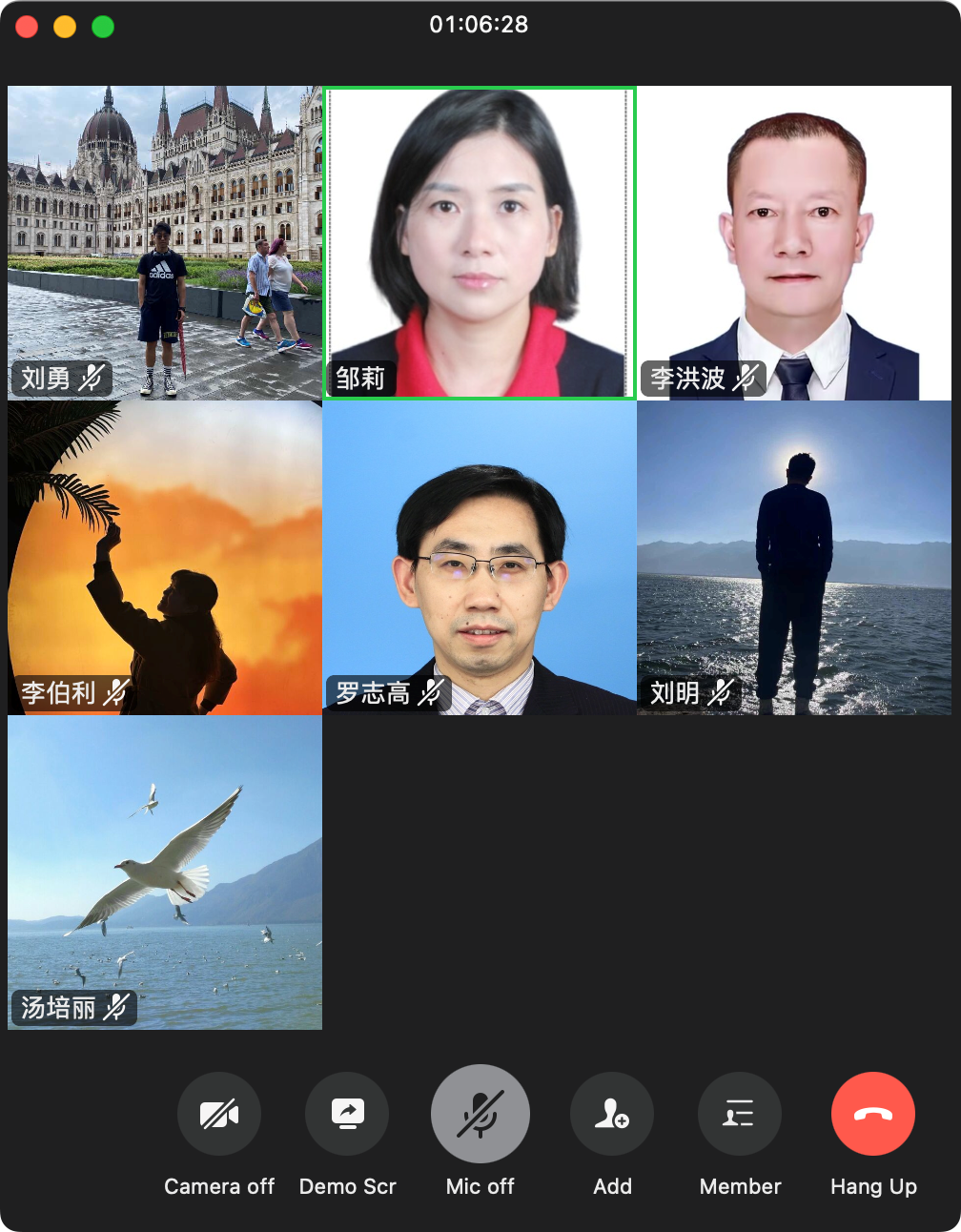Select 李伯利's video tile
Viewport: 961px width, 1232px height.
165,558
